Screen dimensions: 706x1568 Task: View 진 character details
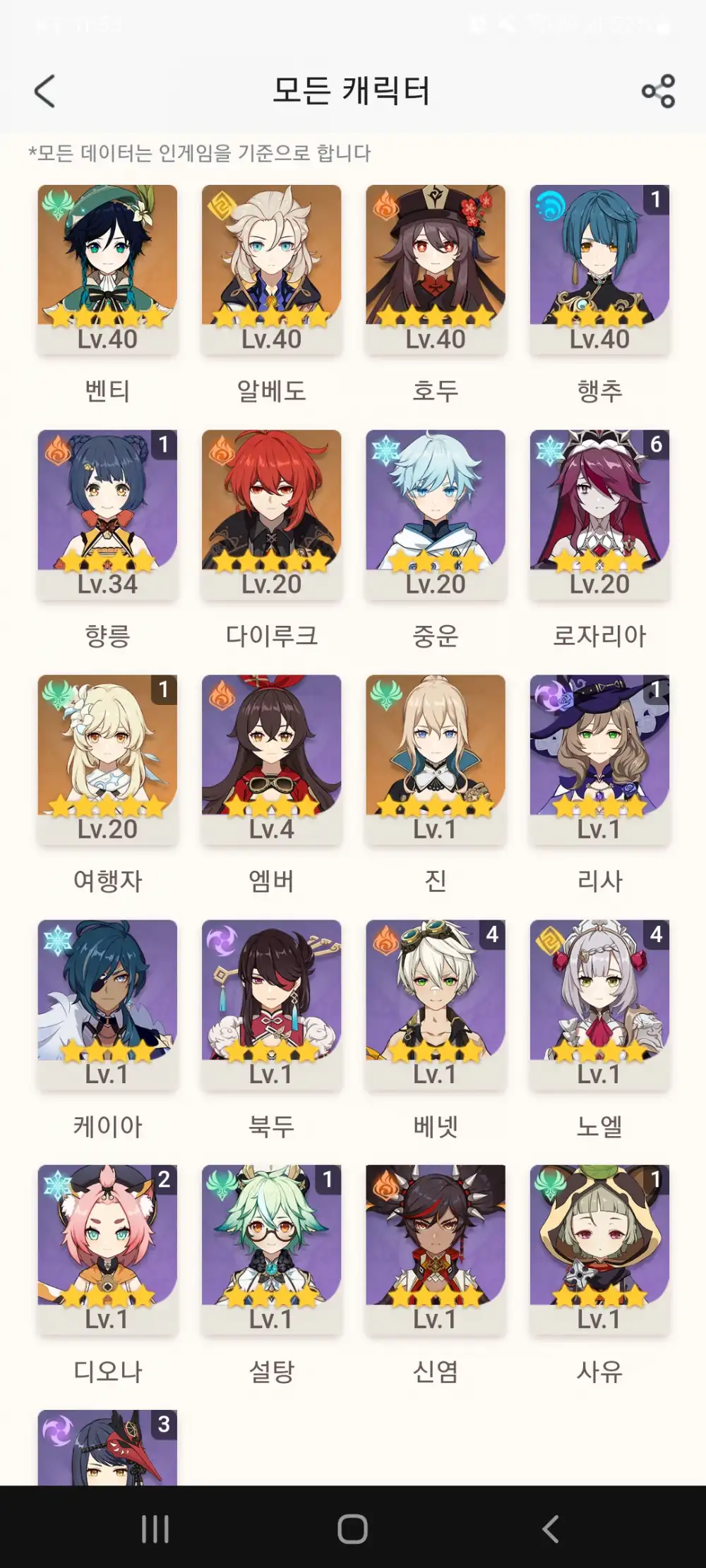pos(436,758)
